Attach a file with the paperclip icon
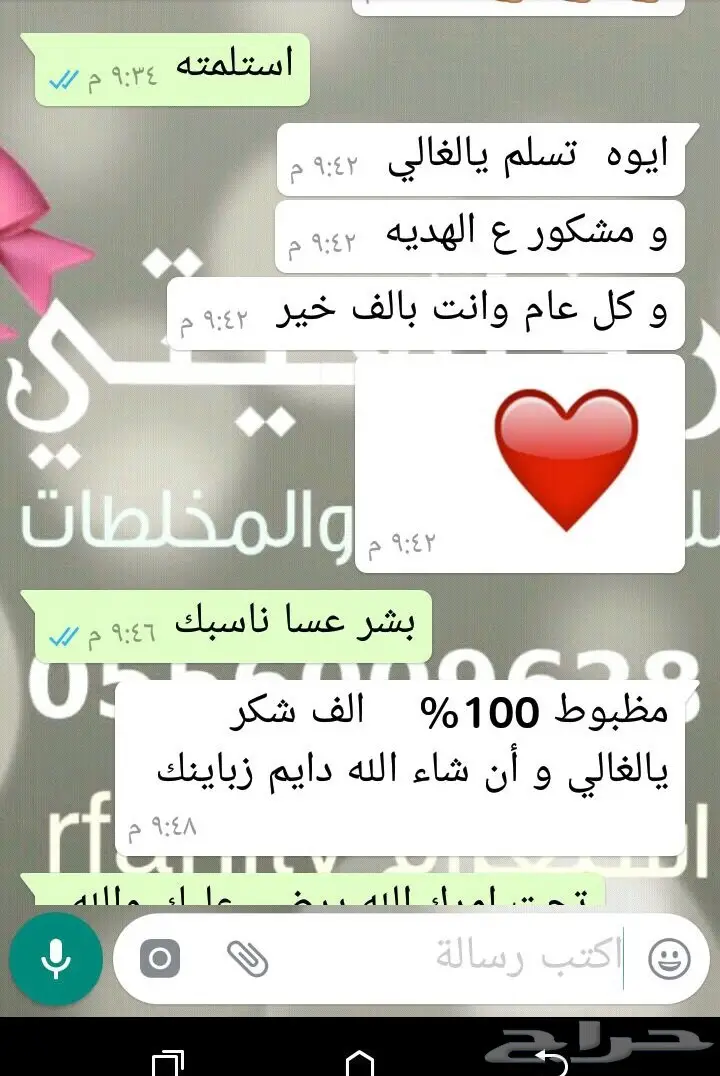 tap(247, 960)
